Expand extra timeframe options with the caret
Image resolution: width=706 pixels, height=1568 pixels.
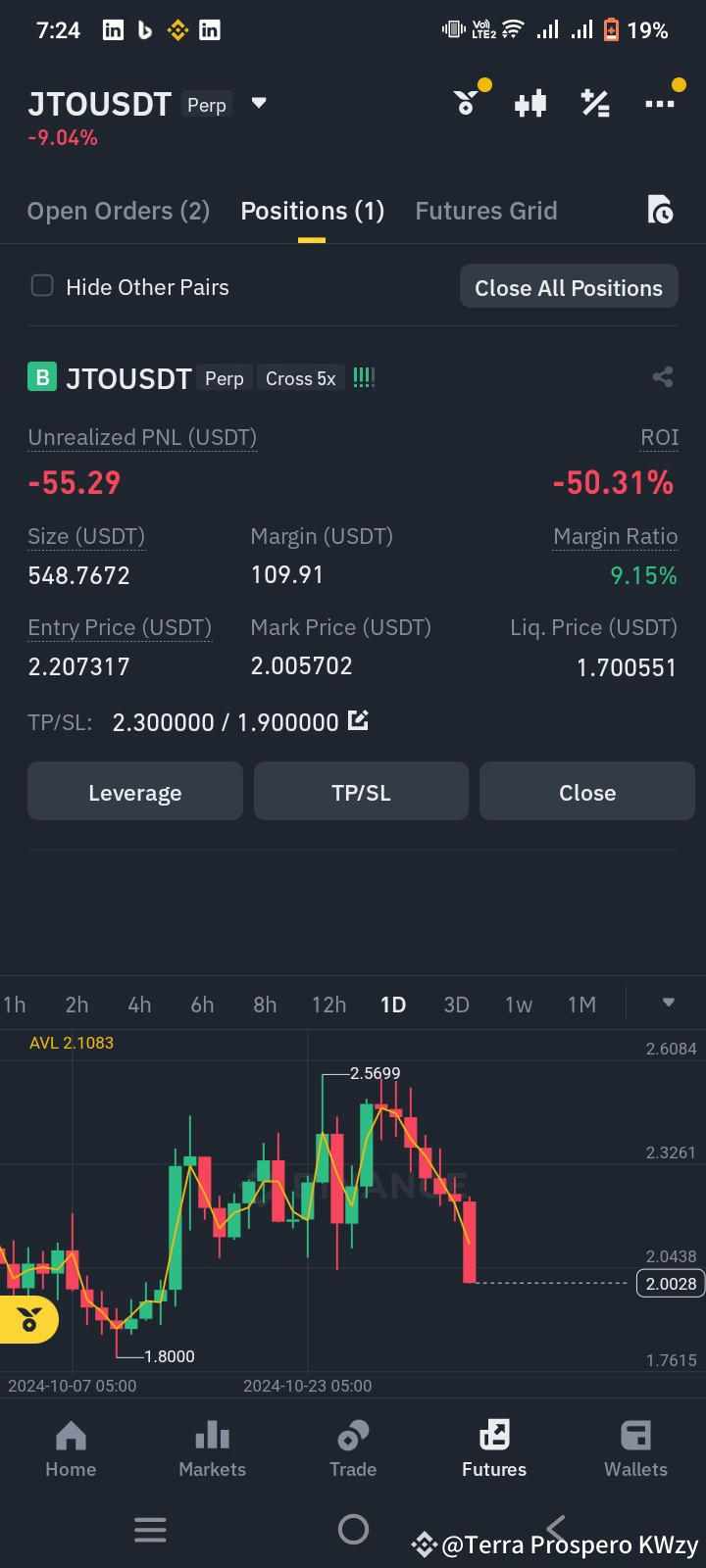point(668,1004)
